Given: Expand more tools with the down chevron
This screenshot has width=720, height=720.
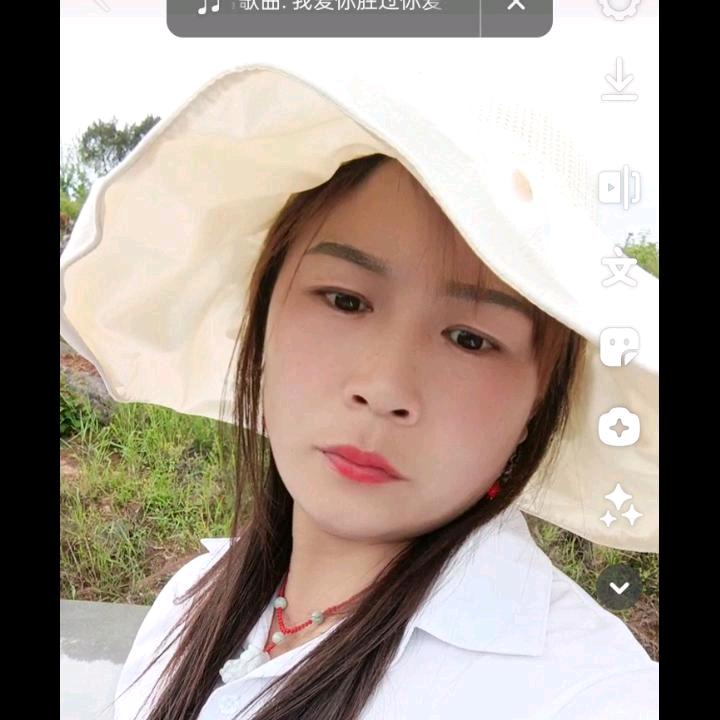Looking at the screenshot, I should [619, 588].
